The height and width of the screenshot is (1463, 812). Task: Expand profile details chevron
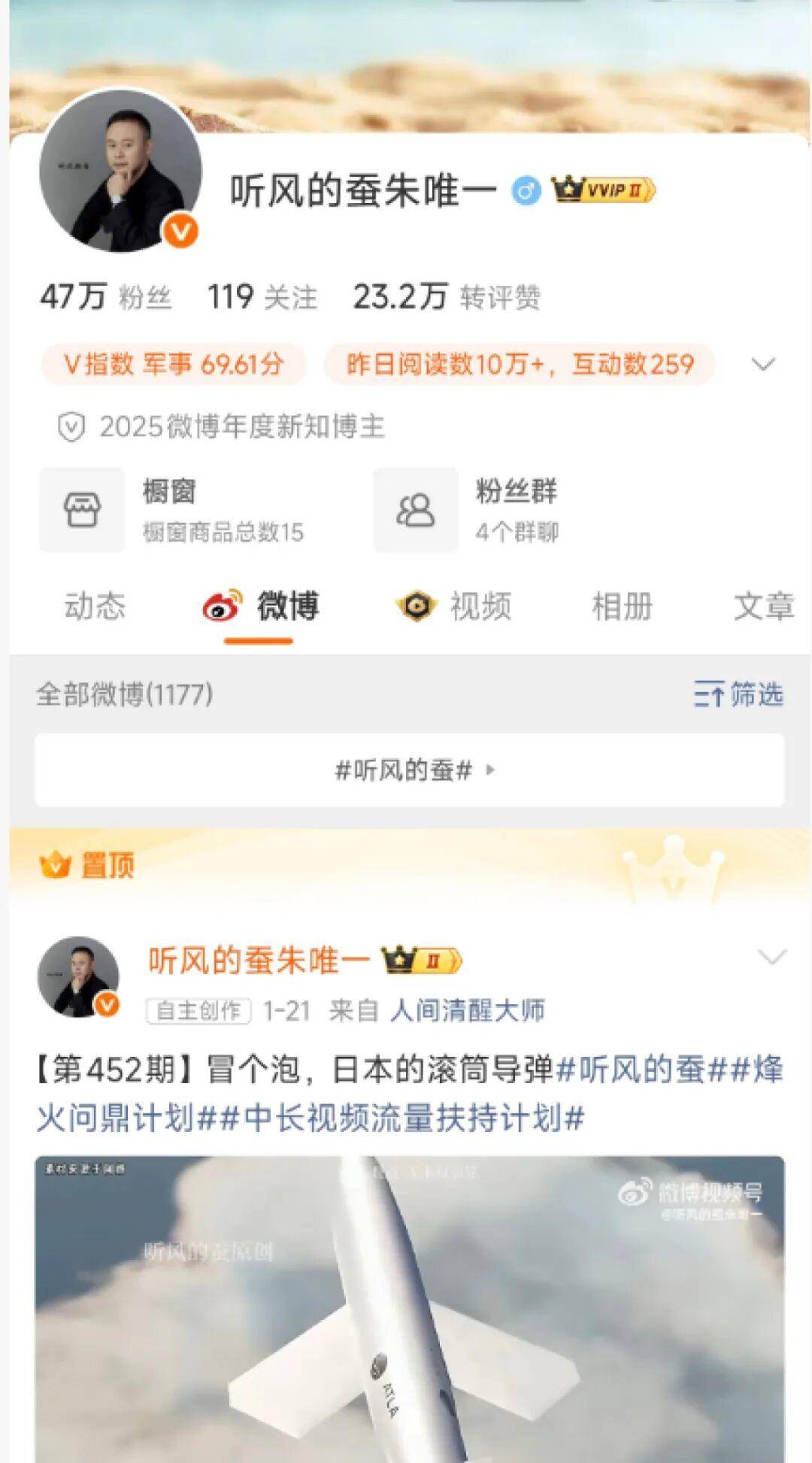pos(763,365)
